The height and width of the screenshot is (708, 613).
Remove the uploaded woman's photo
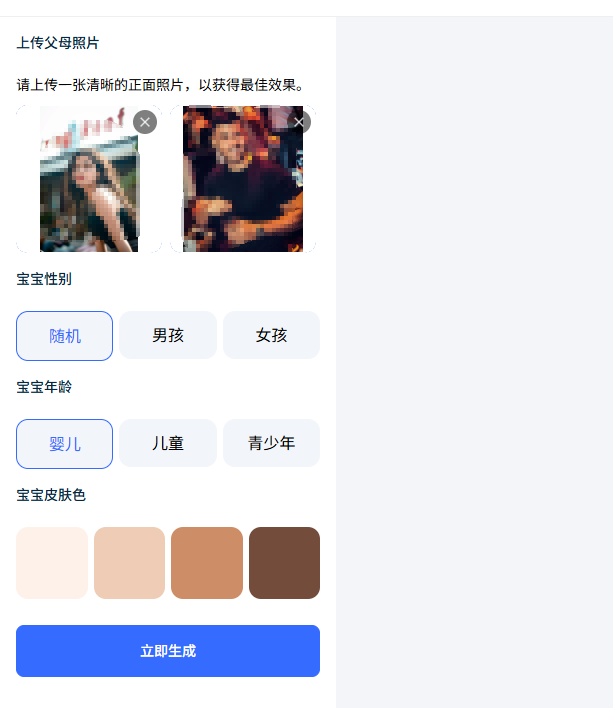pyautogui.click(x=145, y=122)
